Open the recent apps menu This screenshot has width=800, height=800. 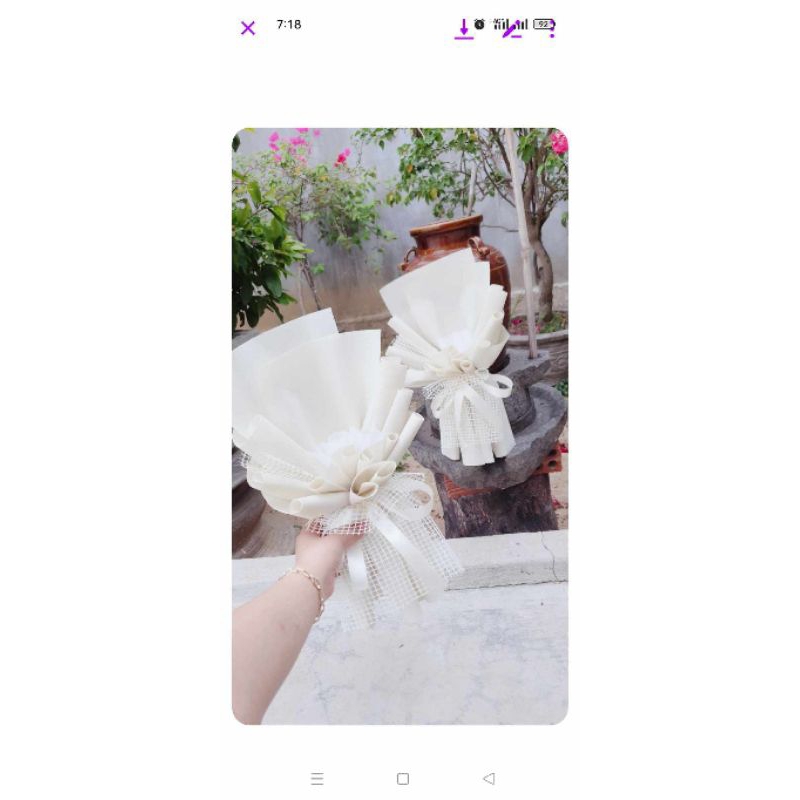tap(317, 779)
